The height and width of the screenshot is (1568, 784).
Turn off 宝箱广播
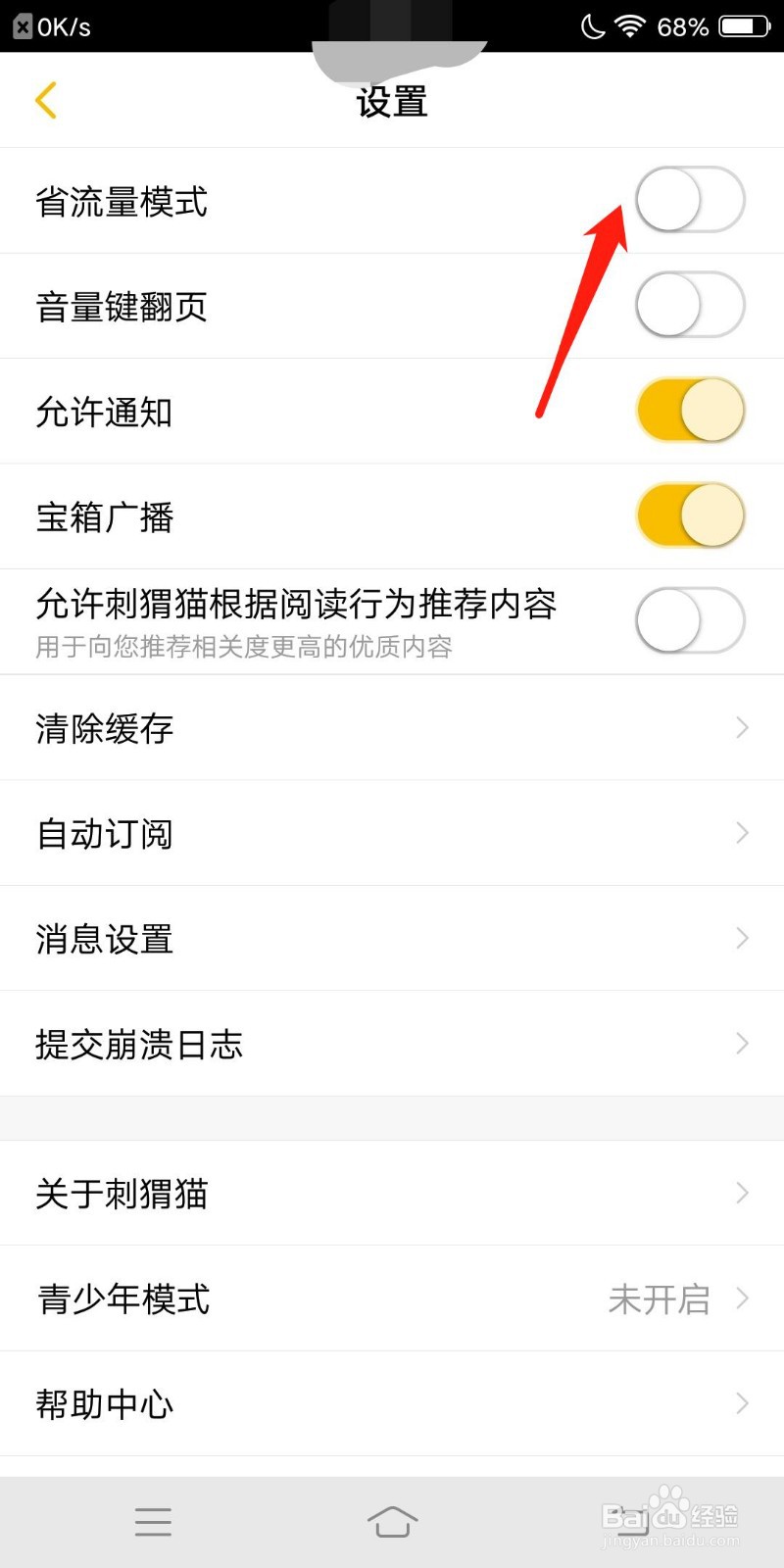[x=690, y=515]
